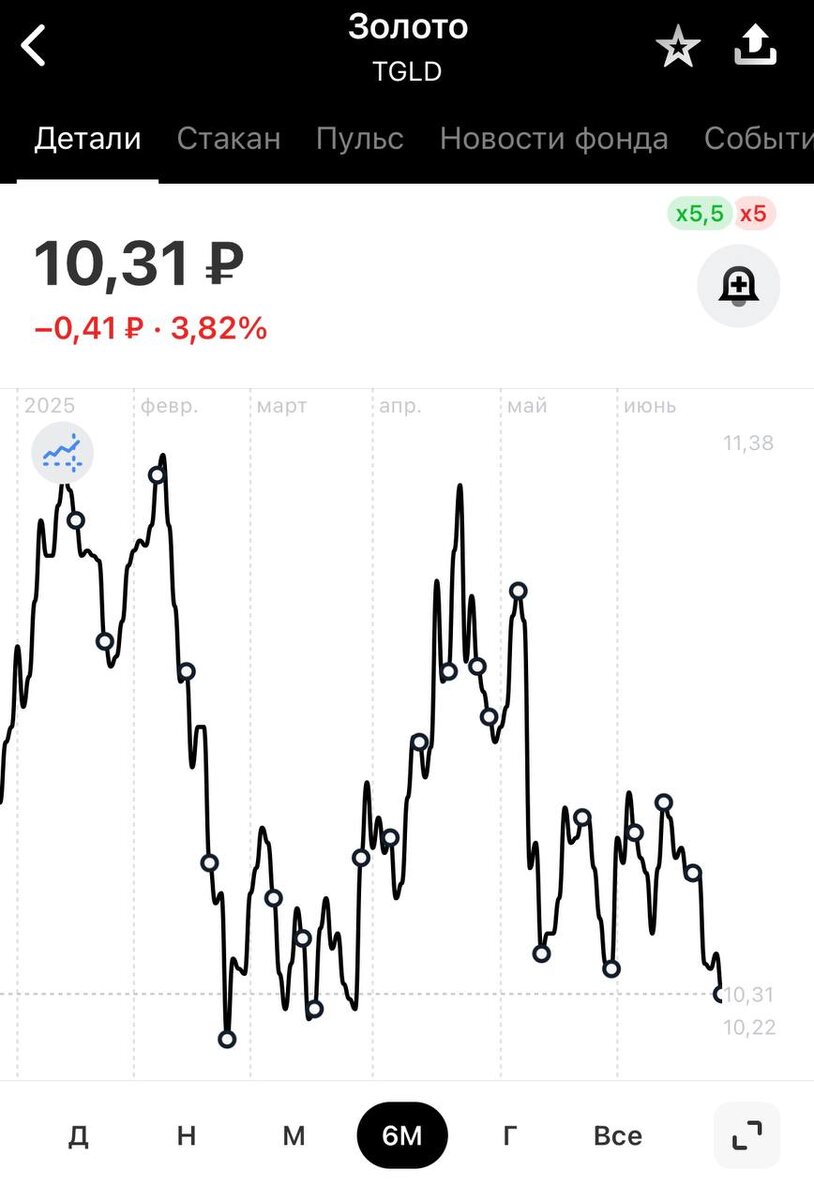Tap the x5,5 leverage badge
The height and width of the screenshot is (1200, 814).
(699, 214)
